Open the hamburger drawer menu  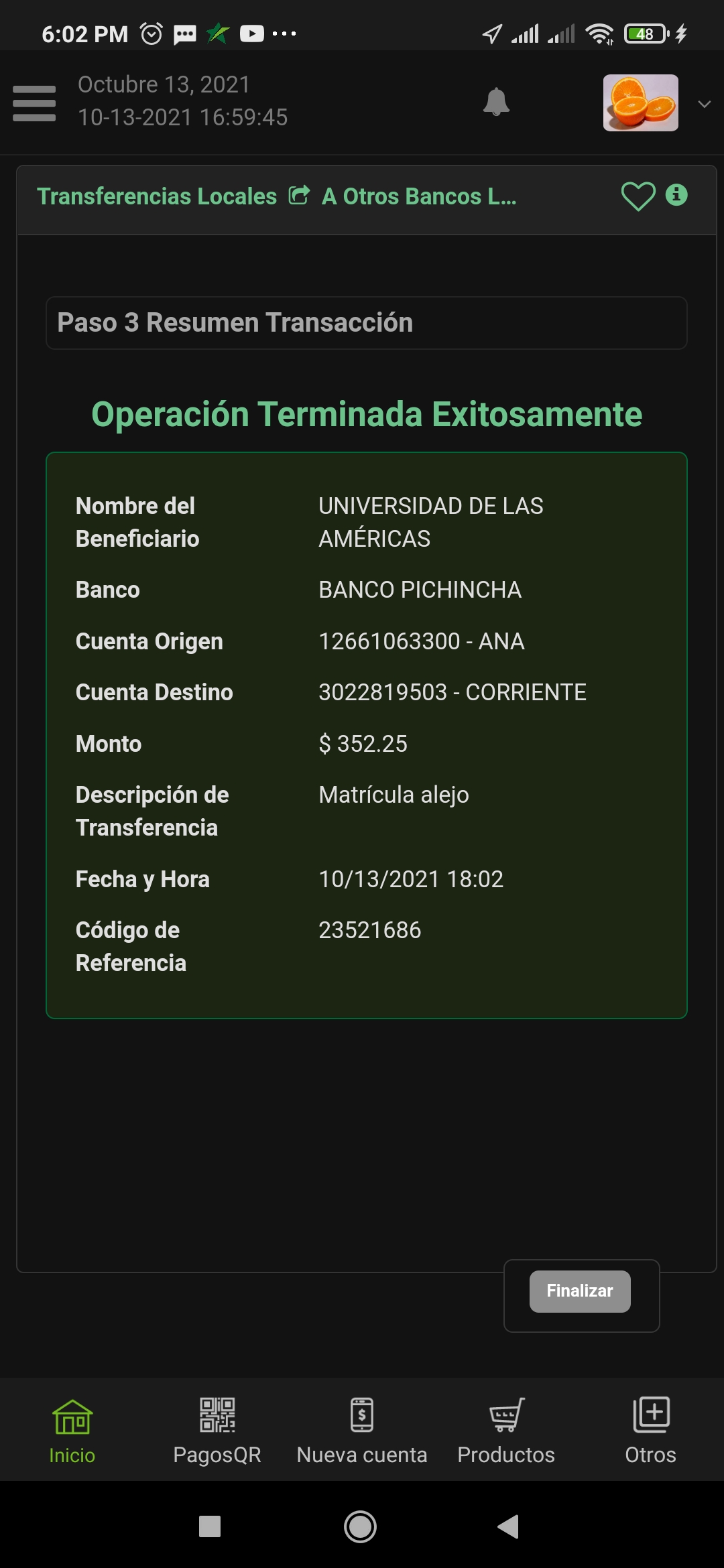(x=34, y=103)
